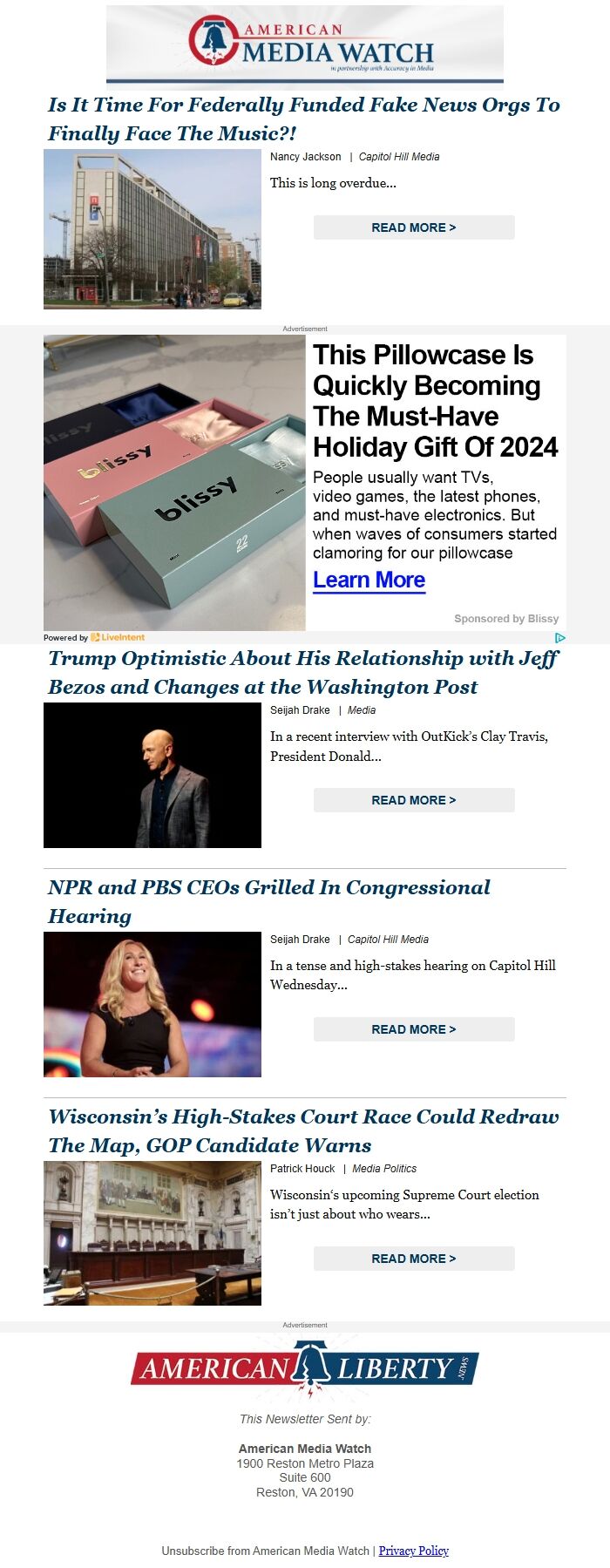Open the Privacy Policy link
This screenshot has height=1568, width=610.
click(413, 1551)
